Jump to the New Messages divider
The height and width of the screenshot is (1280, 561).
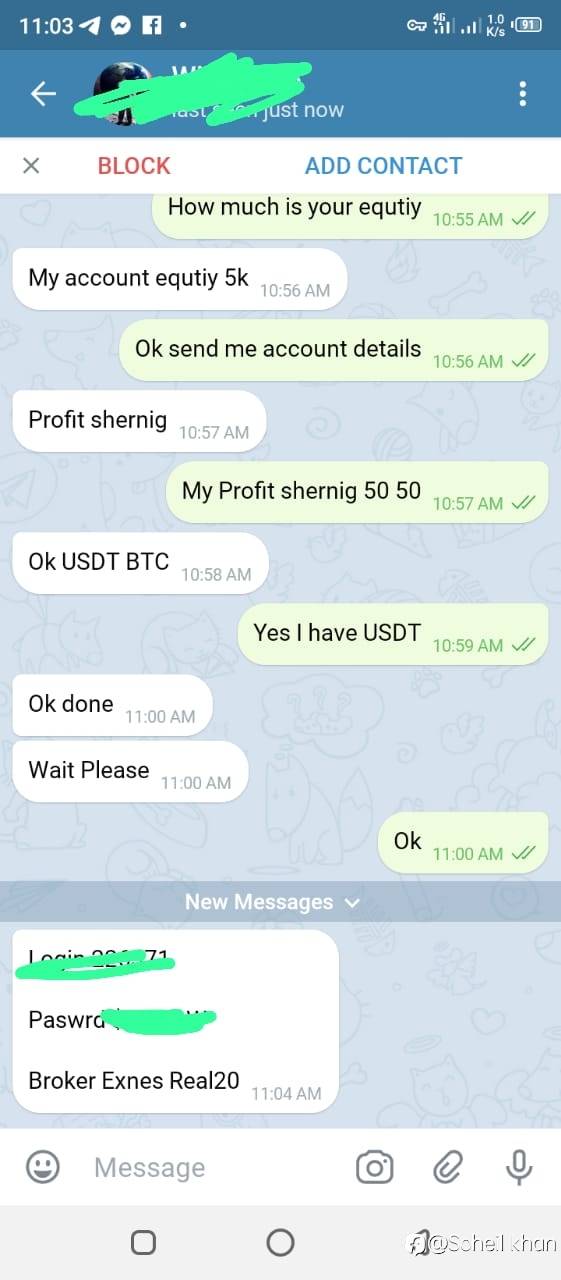[272, 902]
